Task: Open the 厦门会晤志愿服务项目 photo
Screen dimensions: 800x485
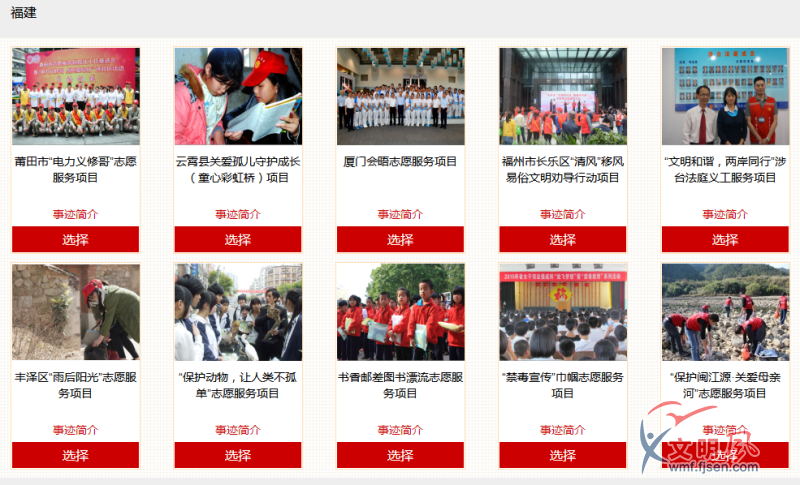Action: point(400,97)
